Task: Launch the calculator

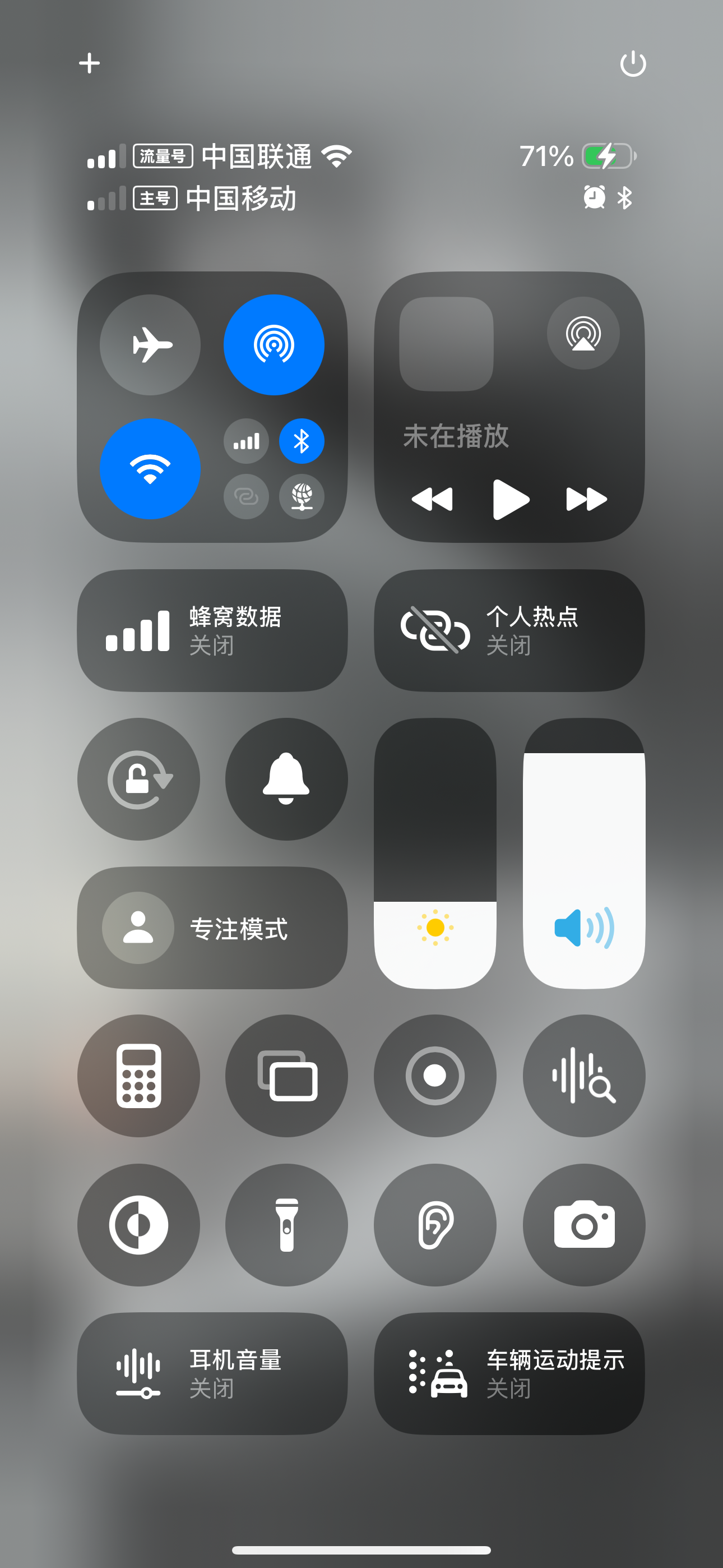Action: point(139,1076)
